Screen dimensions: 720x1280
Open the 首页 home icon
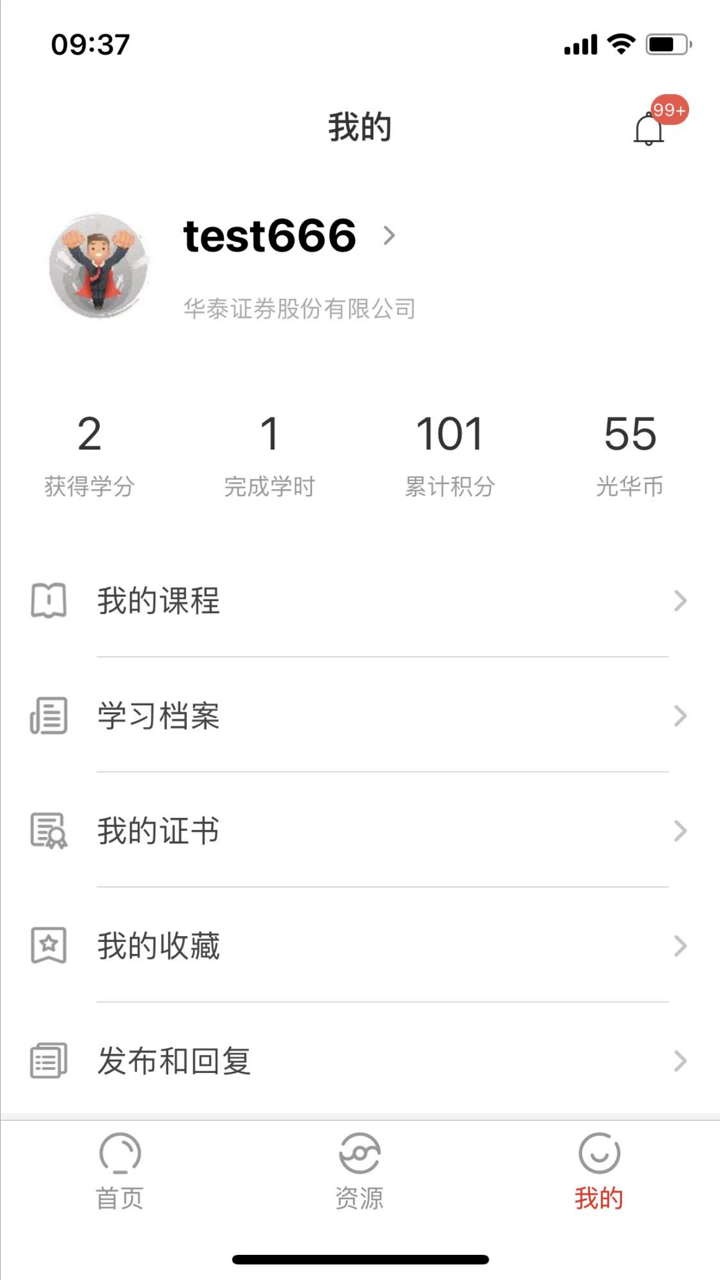(x=120, y=1151)
